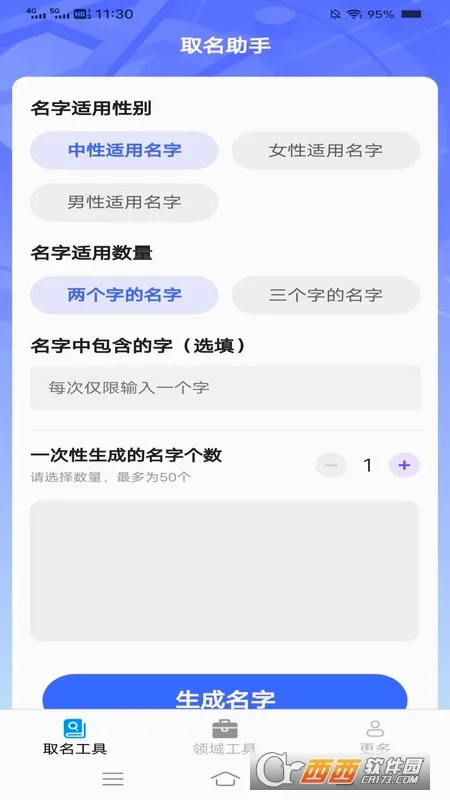450x800 pixels.
Task: Switch to the 取名工具 tab
Action: point(75,737)
